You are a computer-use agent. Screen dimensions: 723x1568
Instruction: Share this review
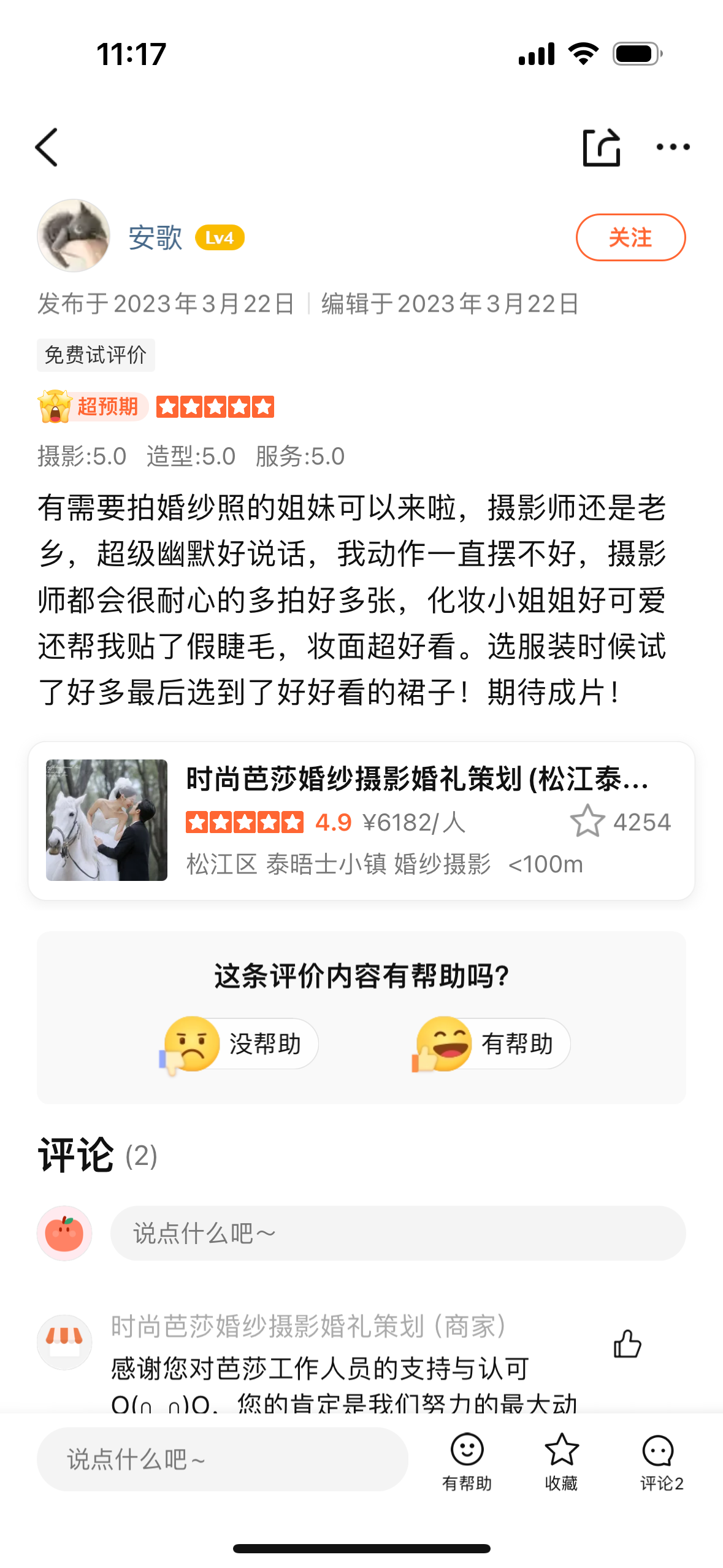coord(600,147)
